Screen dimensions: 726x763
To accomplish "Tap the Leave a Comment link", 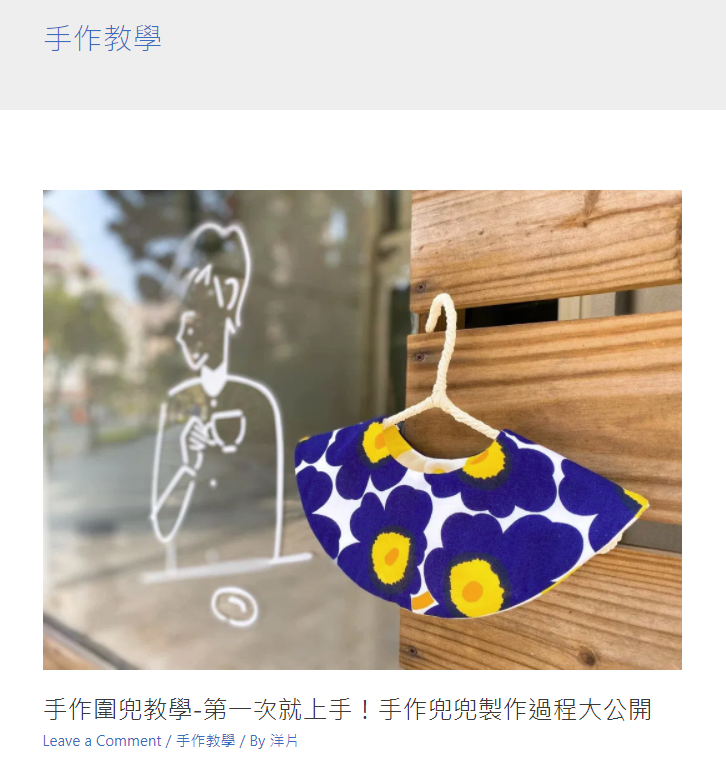I will pos(101,741).
